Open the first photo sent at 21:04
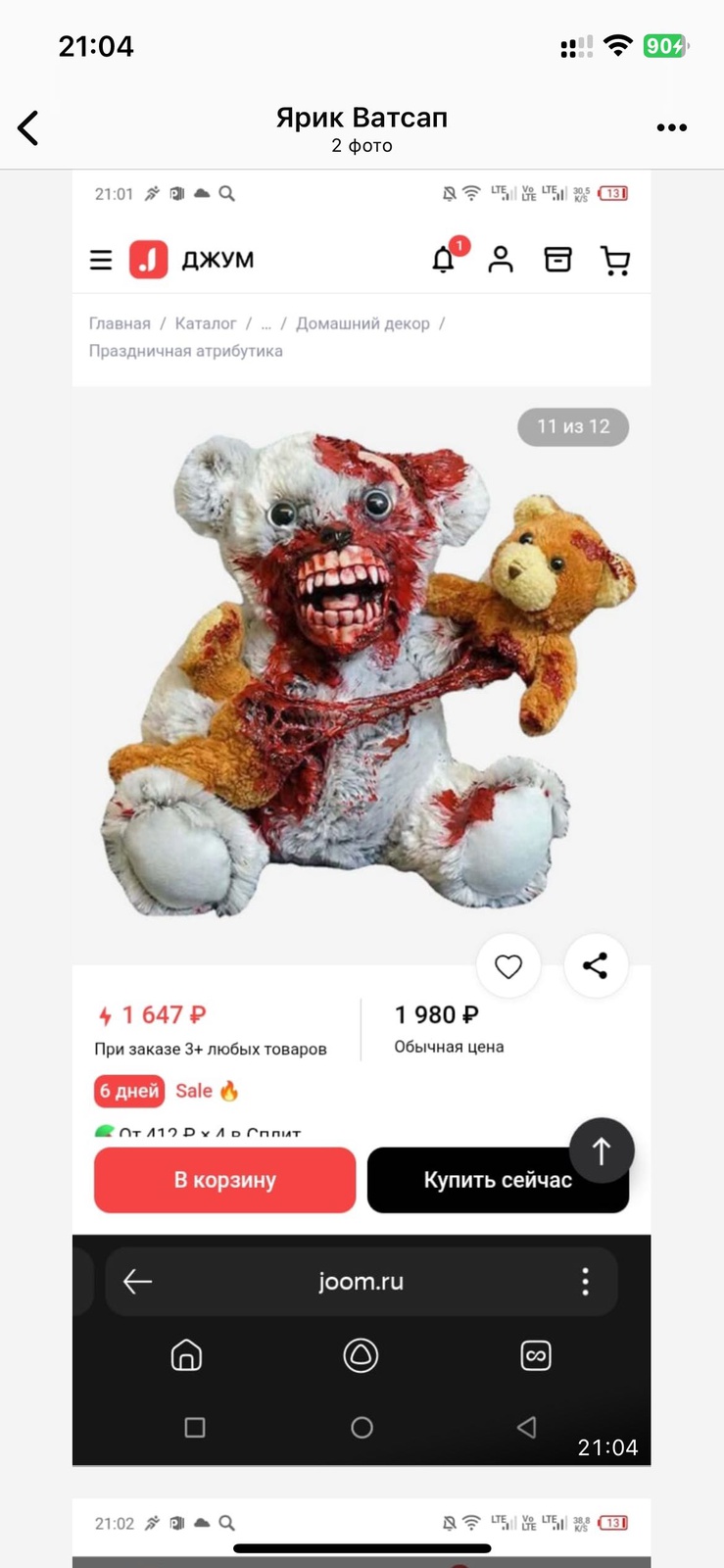This screenshot has height=1568, width=724. [362, 686]
